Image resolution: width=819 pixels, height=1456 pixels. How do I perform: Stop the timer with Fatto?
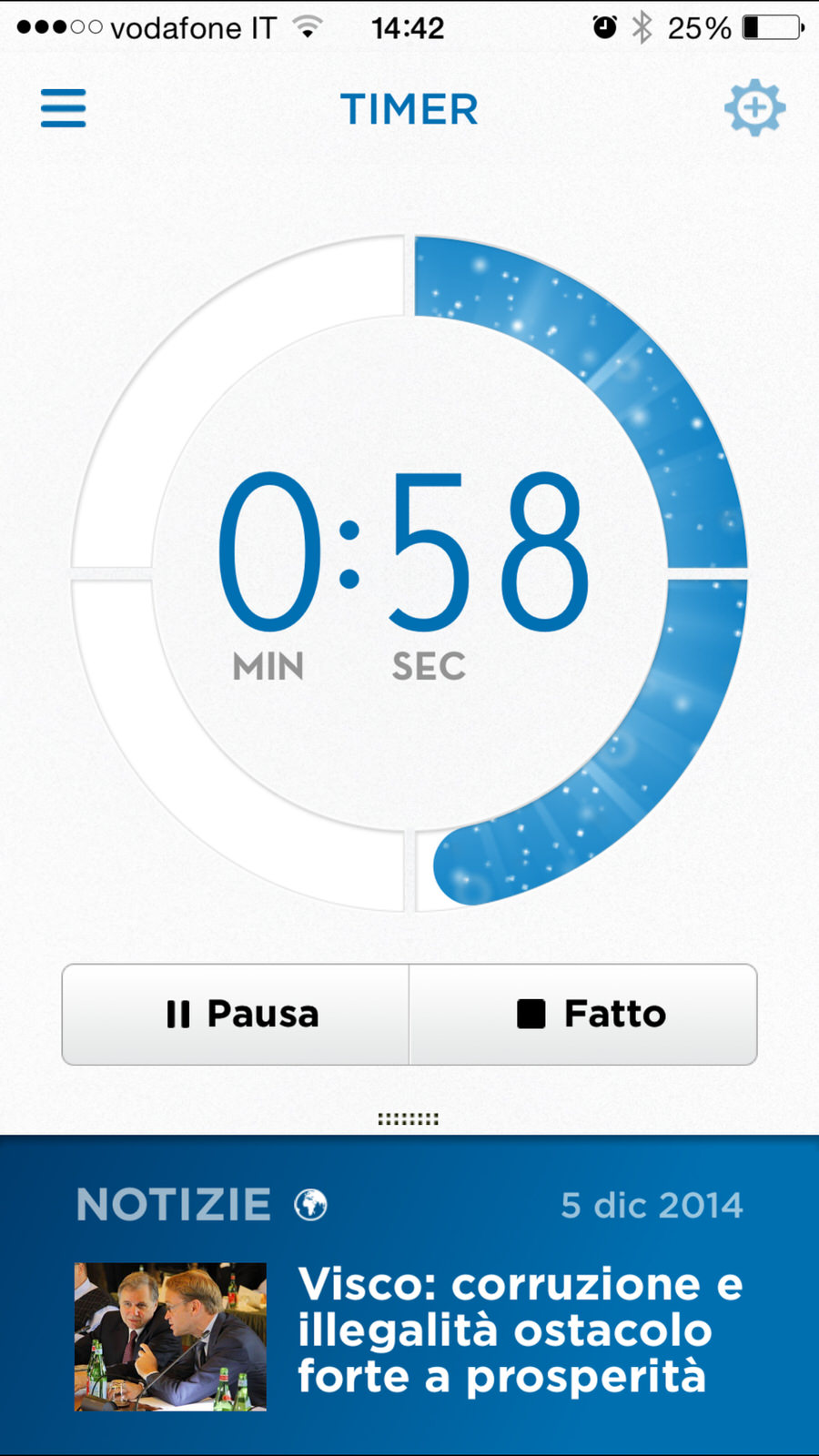[x=583, y=1014]
